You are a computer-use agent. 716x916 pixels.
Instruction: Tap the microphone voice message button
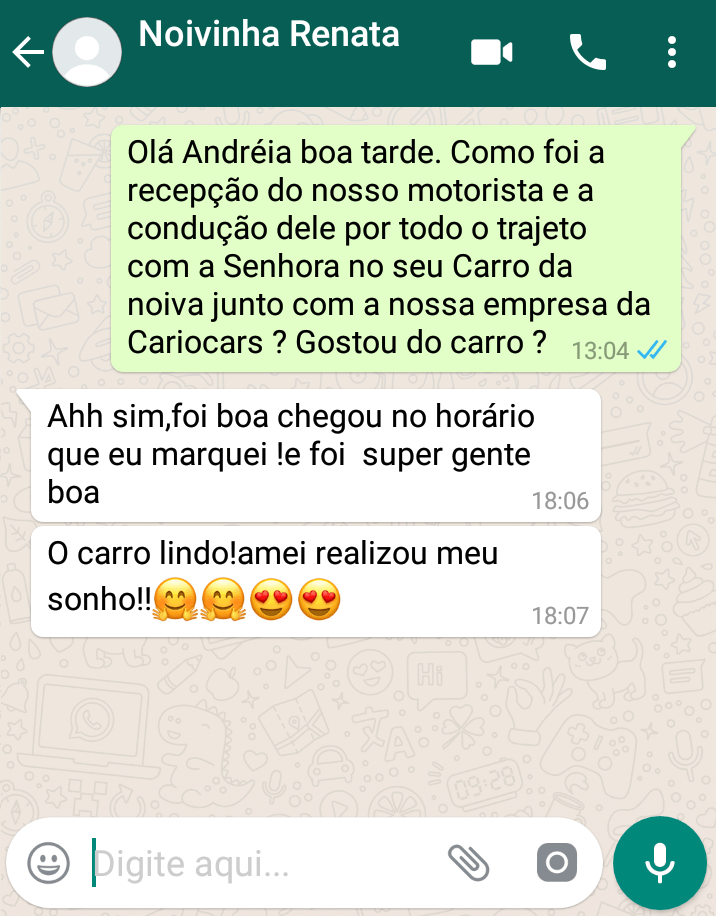660,862
